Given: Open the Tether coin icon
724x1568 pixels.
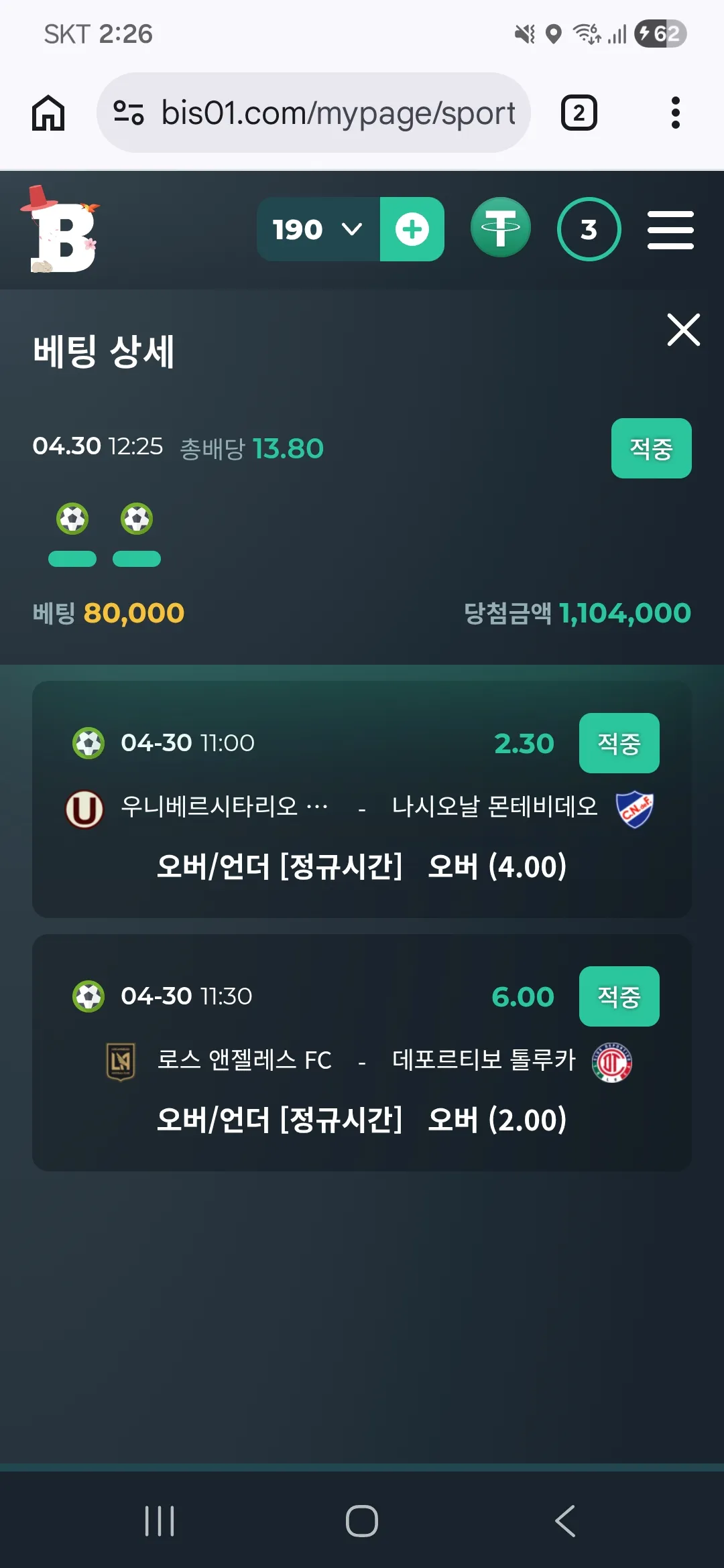Looking at the screenshot, I should 500,228.
